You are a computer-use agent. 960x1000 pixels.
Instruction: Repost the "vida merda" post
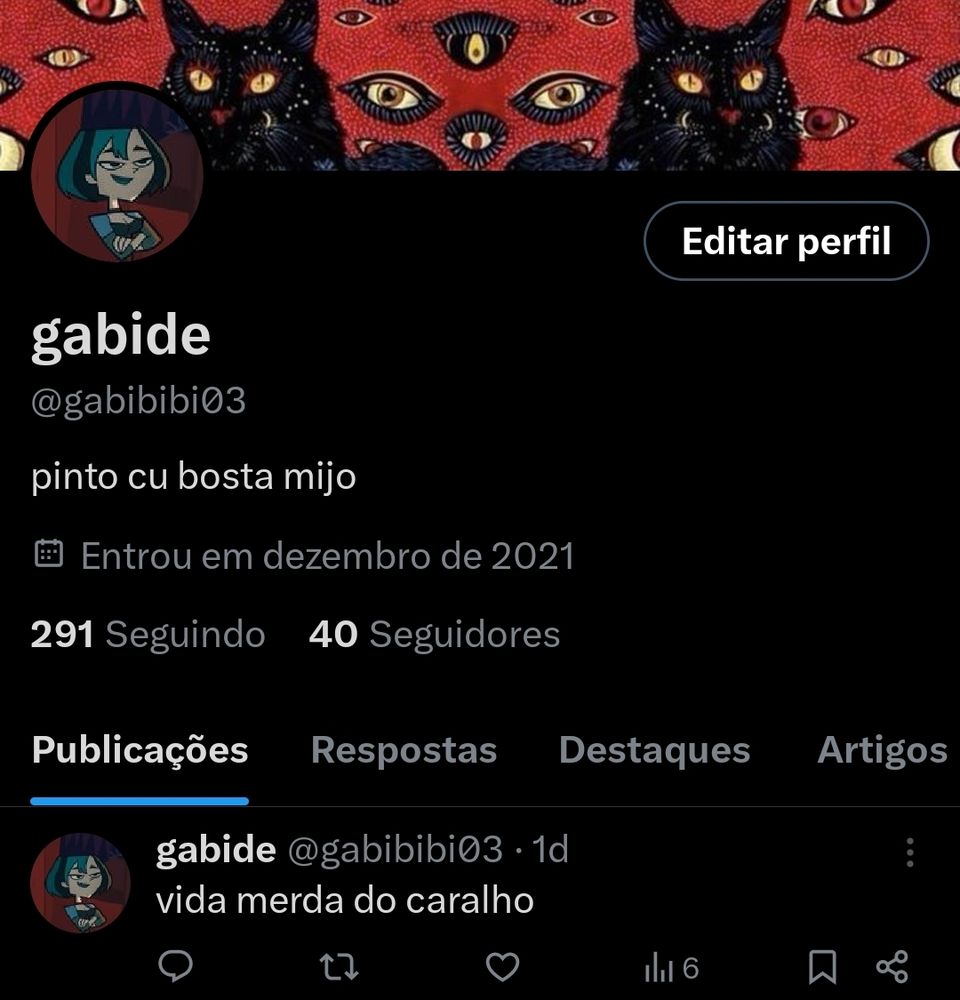[x=339, y=966]
